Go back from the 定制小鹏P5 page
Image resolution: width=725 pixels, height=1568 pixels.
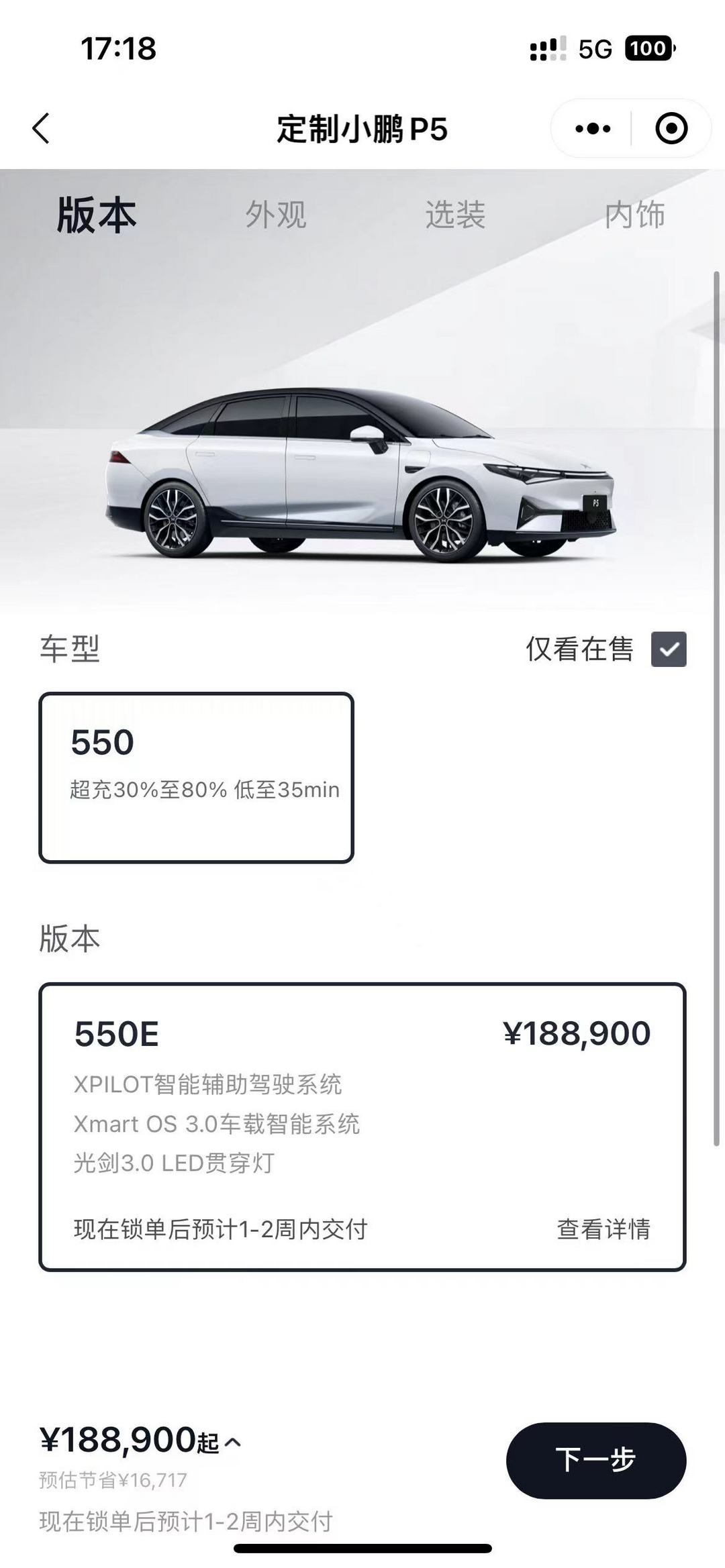41,128
